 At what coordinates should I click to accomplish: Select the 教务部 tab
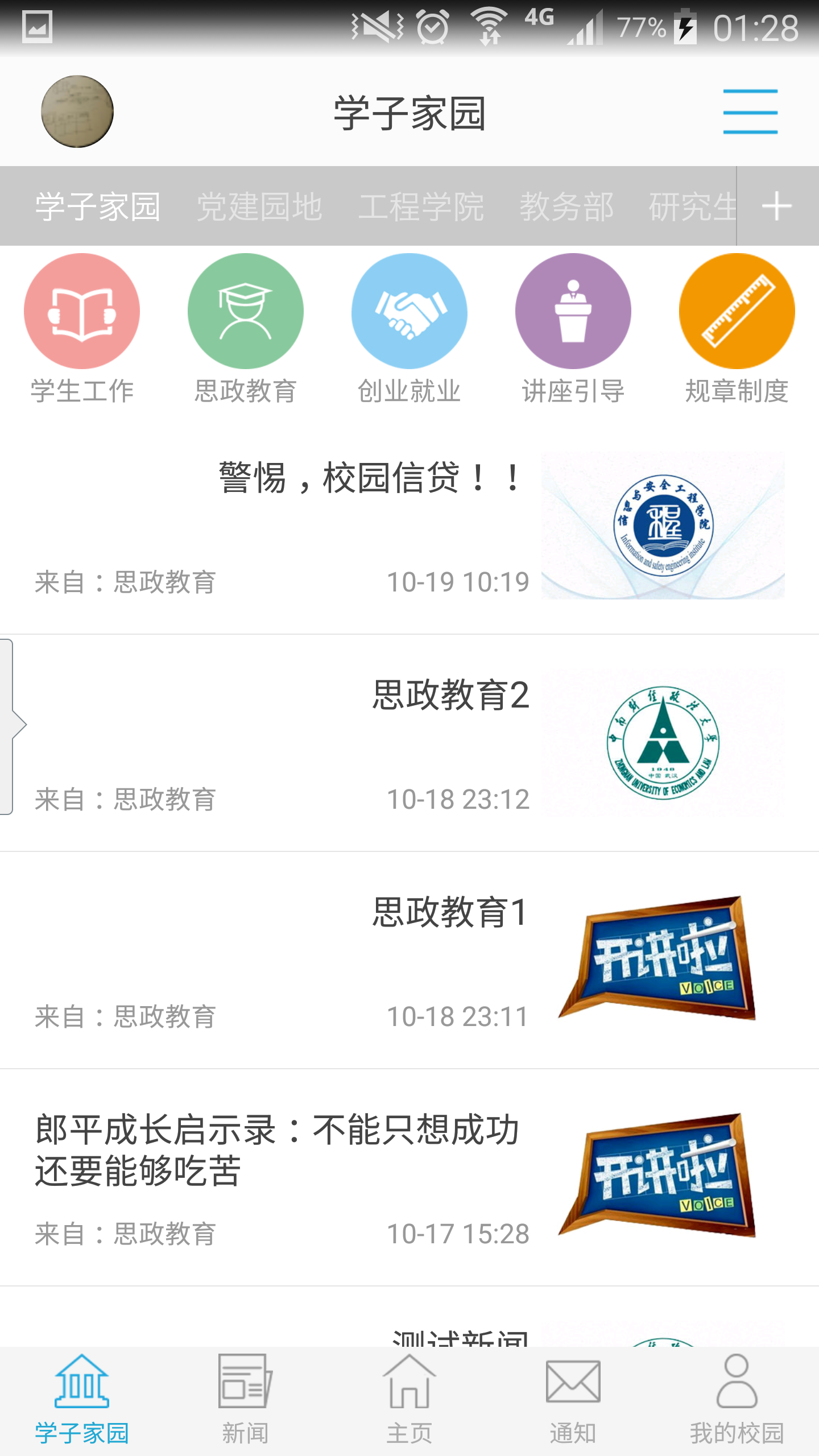coord(566,206)
